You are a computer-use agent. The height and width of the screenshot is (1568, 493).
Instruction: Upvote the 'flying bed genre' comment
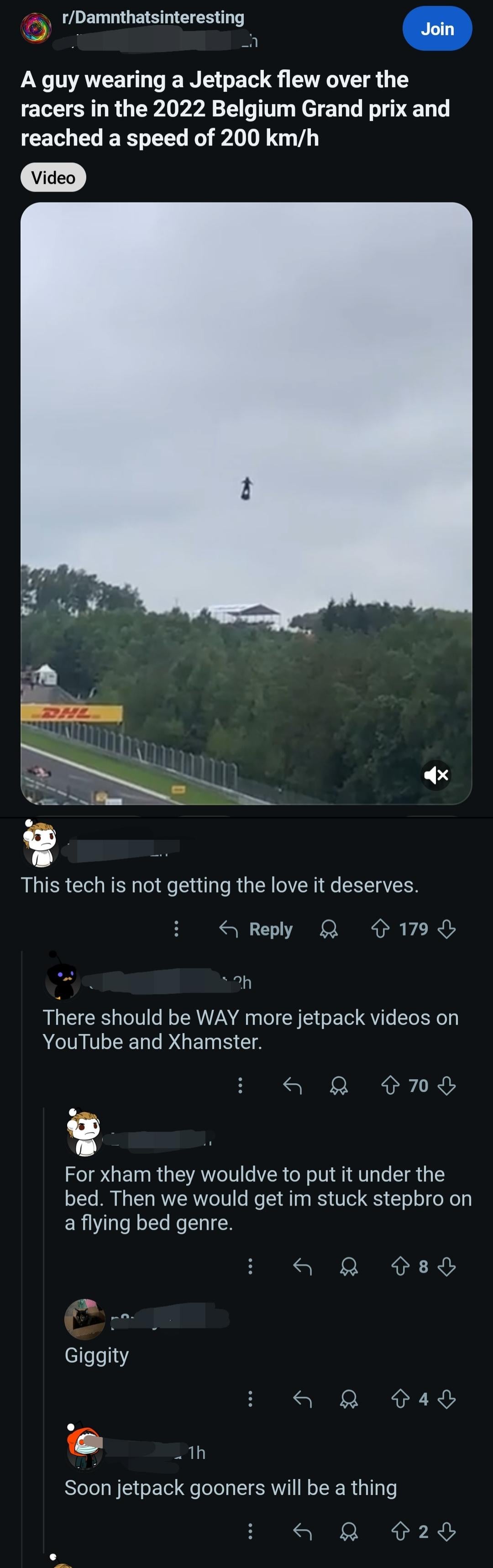[x=400, y=1267]
